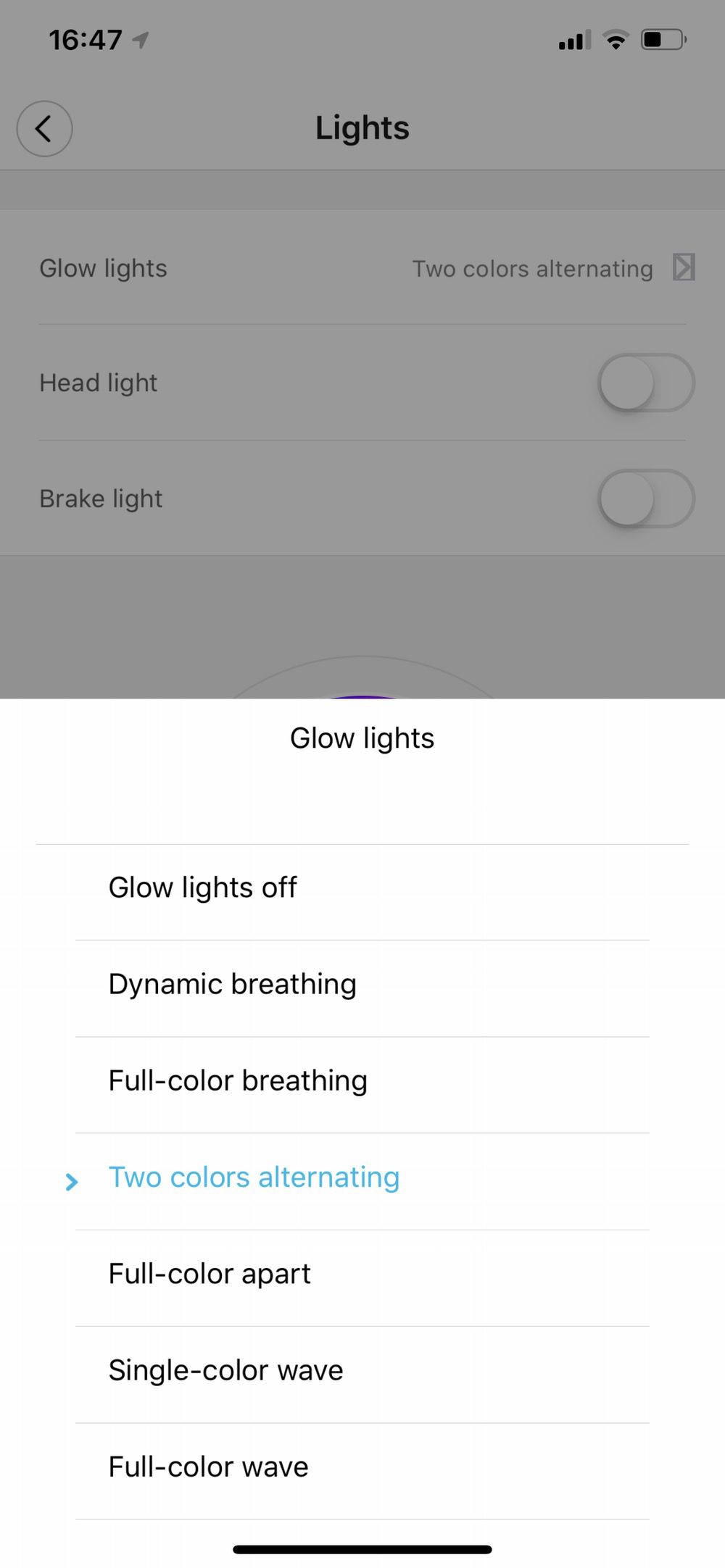The image size is (725, 1568).
Task: Choose Full-color apart mode
Action: [210, 1274]
